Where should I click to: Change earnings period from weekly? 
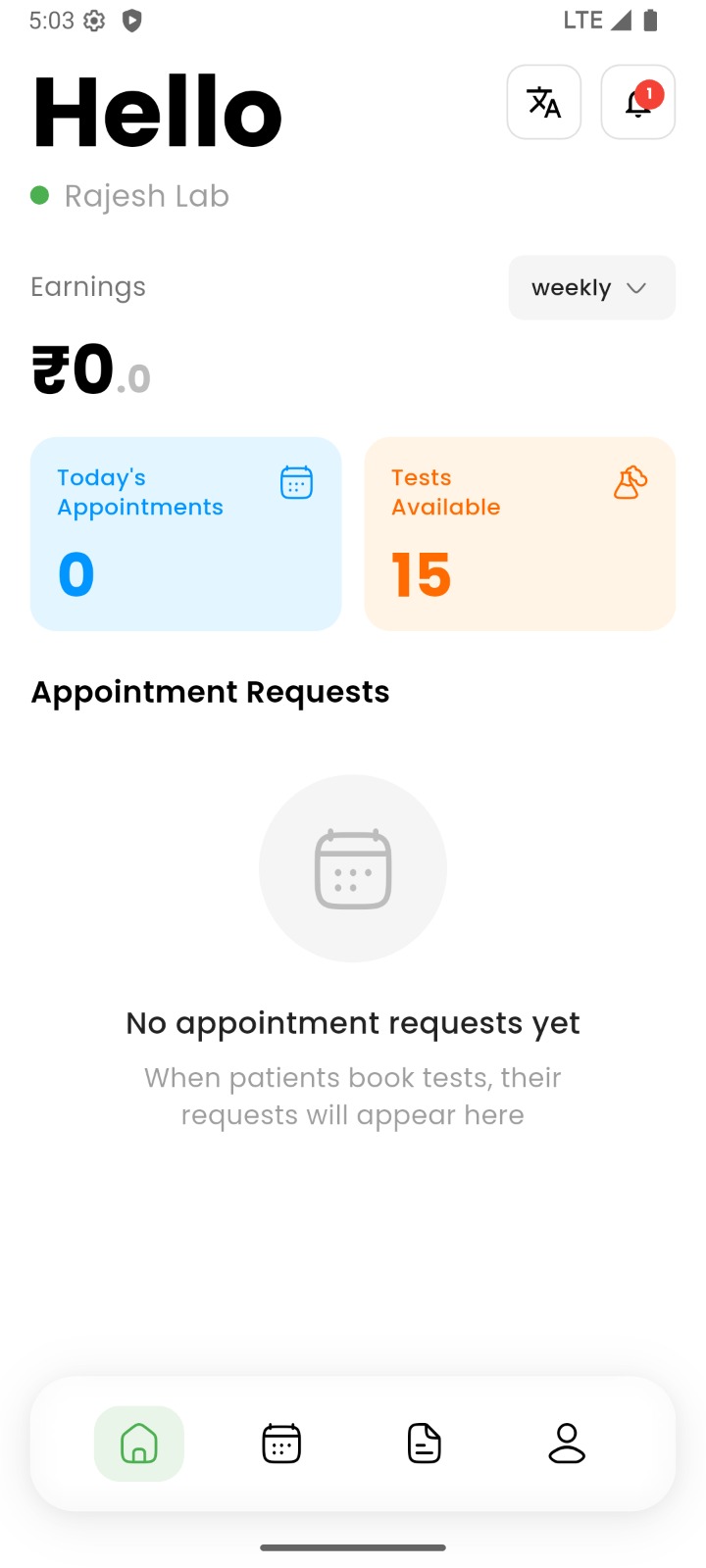pyautogui.click(x=591, y=287)
